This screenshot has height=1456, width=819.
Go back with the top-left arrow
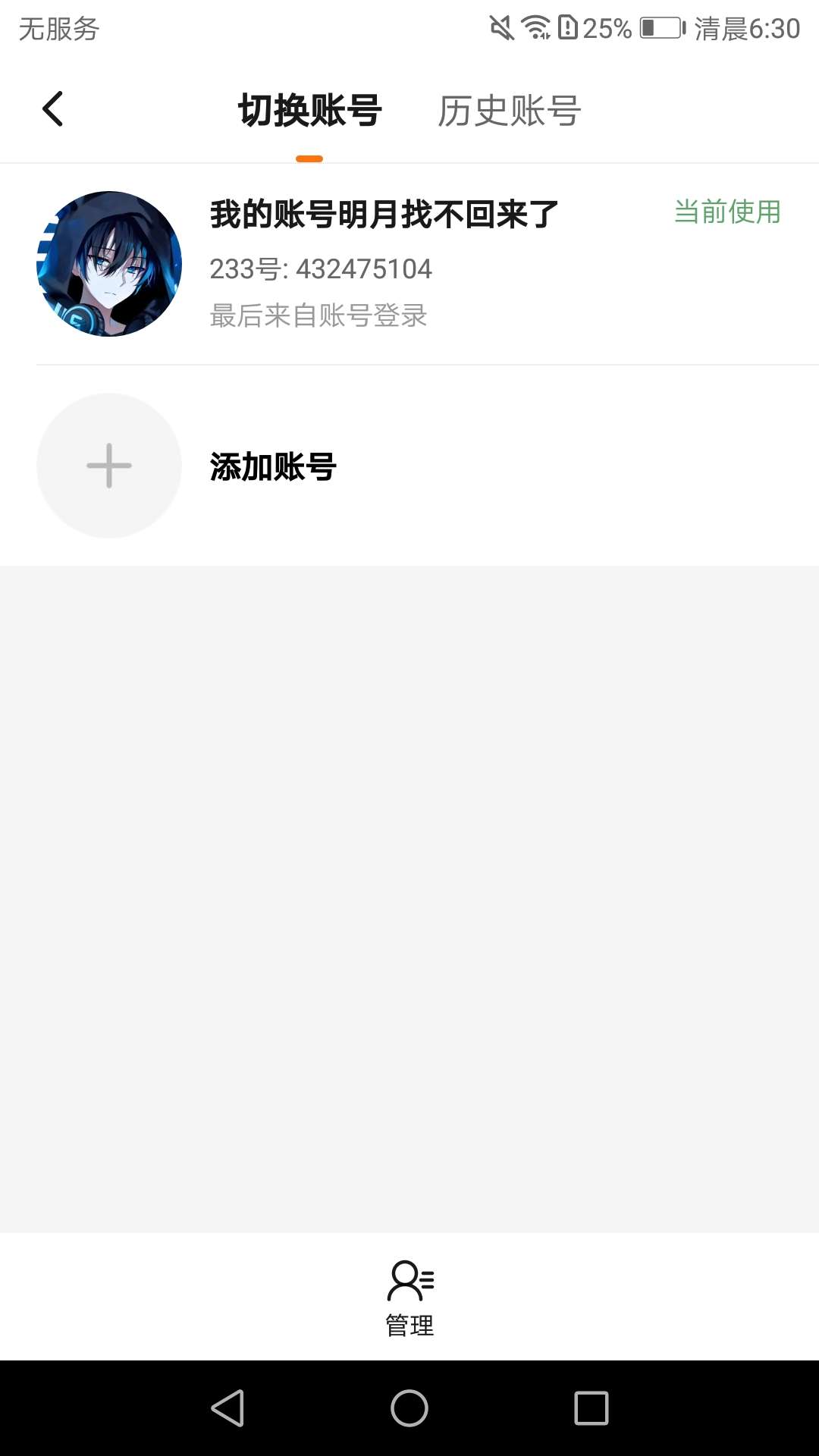click(x=52, y=109)
